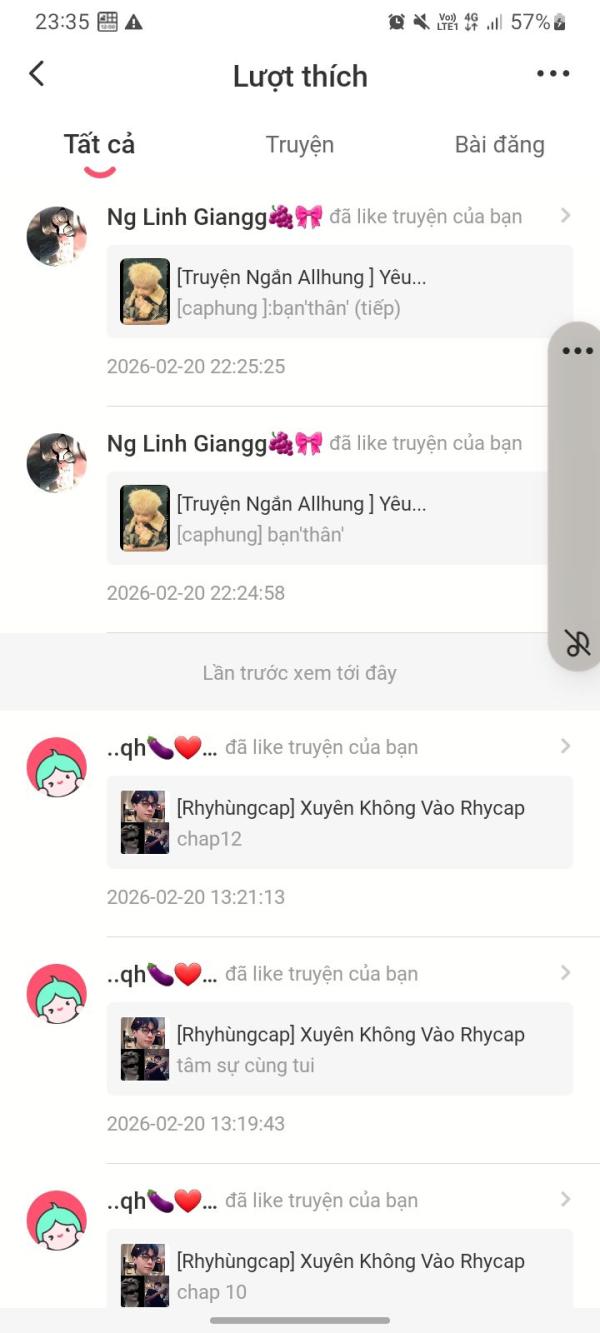This screenshot has width=600, height=1333.
Task: Tap the chevron on the 13:21:13 like notification
Action: [x=565, y=746]
